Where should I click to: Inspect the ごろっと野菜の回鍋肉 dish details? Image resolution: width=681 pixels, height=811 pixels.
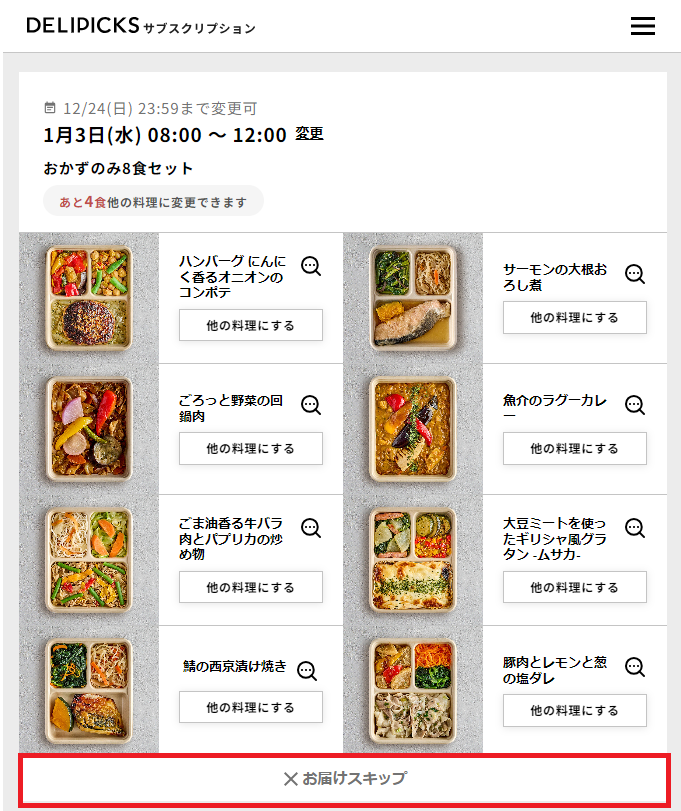point(311,405)
